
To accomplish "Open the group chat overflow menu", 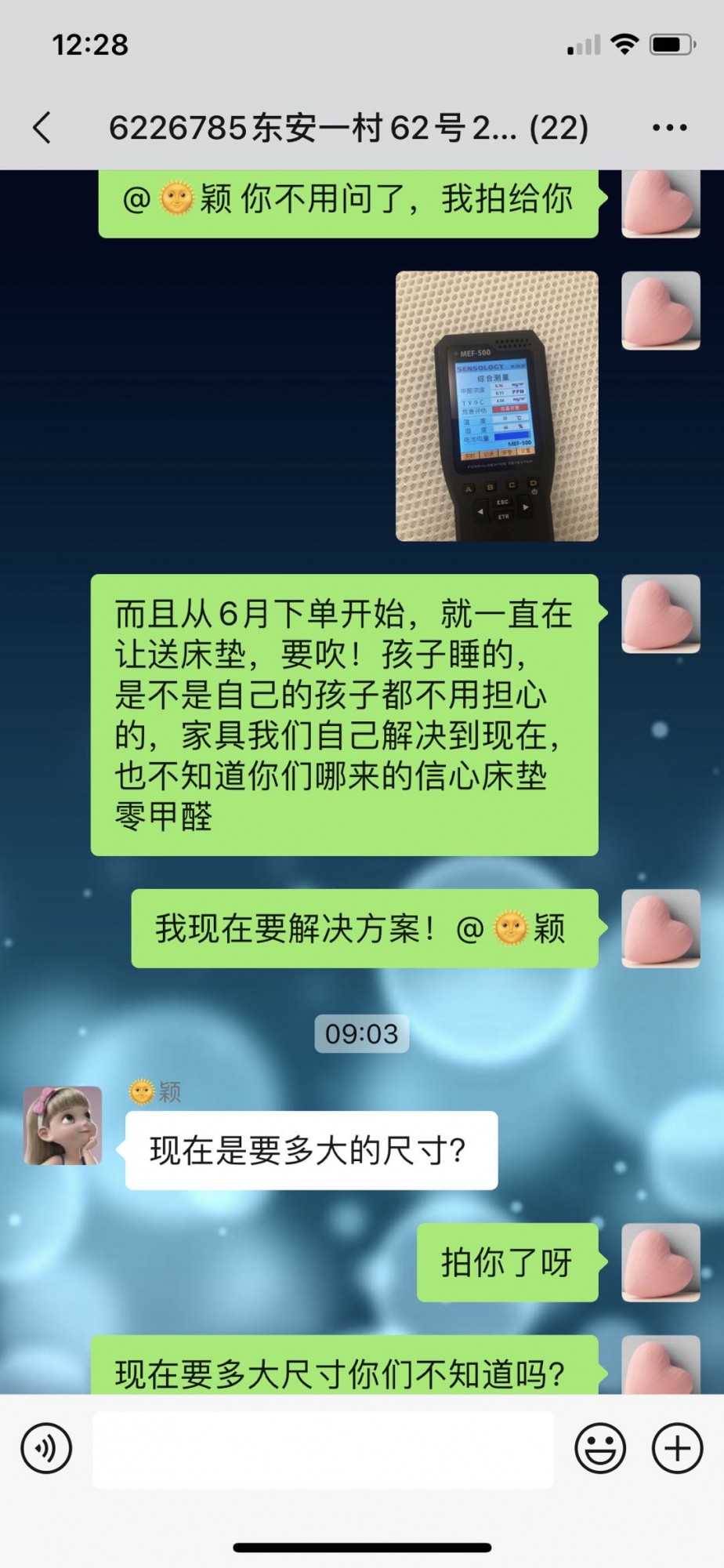I will (x=669, y=127).
